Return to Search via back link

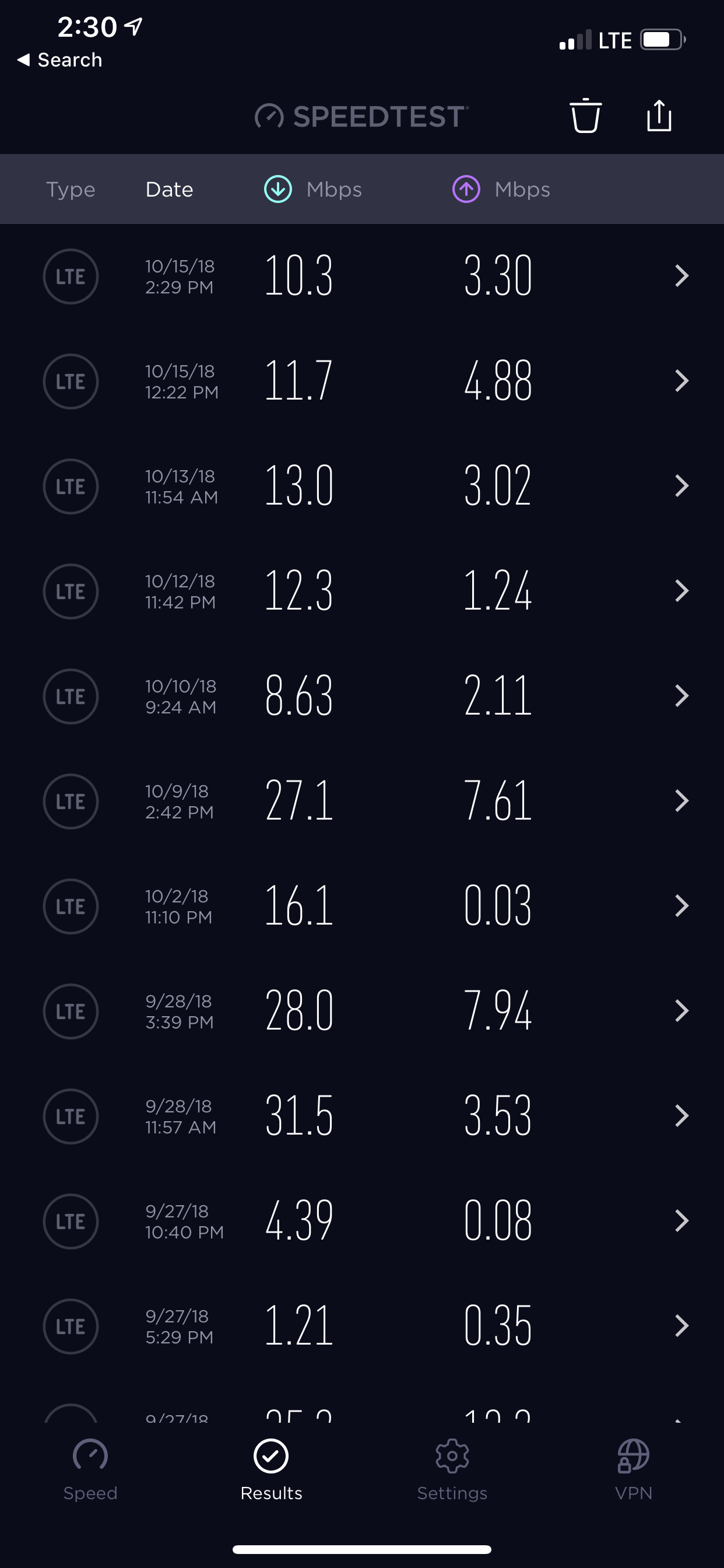click(x=59, y=60)
